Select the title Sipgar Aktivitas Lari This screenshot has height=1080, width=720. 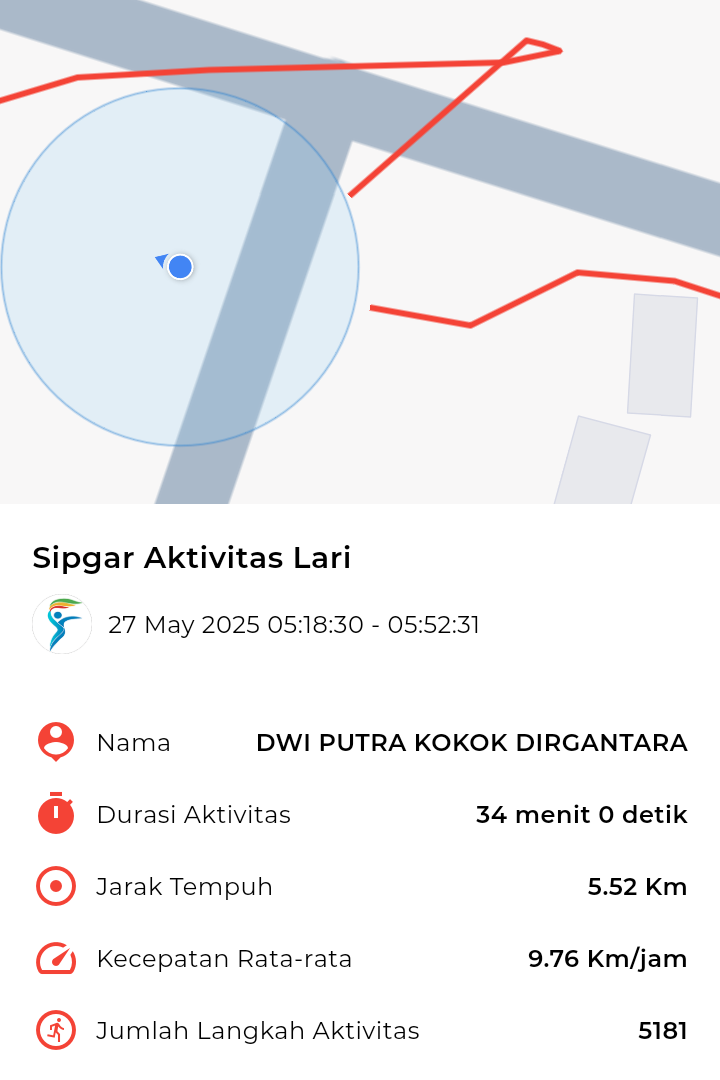click(x=191, y=558)
